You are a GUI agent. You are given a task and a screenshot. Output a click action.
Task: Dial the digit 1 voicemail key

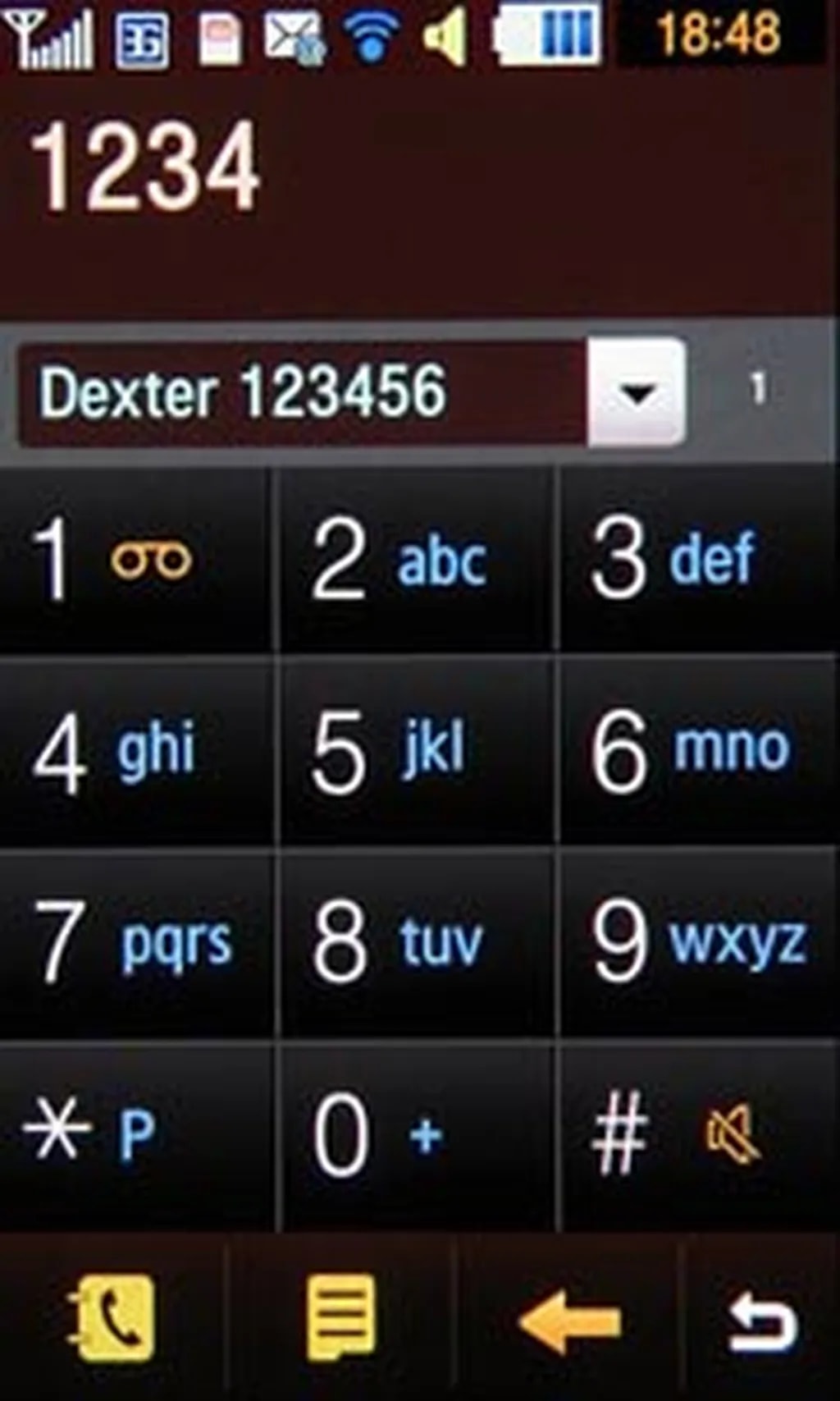pyautogui.click(x=135, y=561)
